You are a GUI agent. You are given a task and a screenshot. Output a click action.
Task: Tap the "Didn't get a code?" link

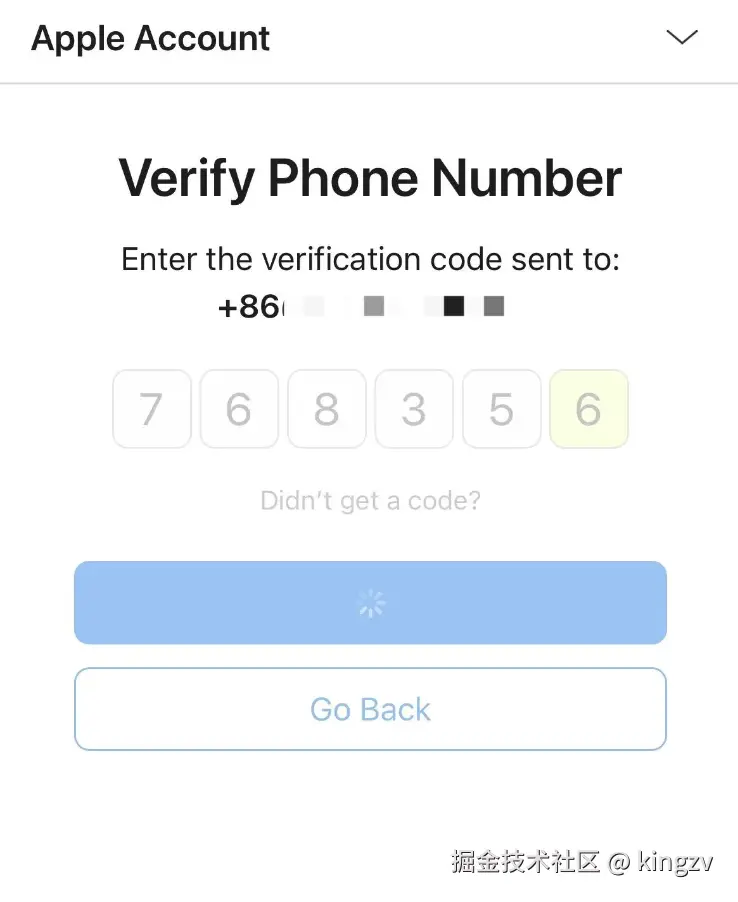[x=370, y=500]
